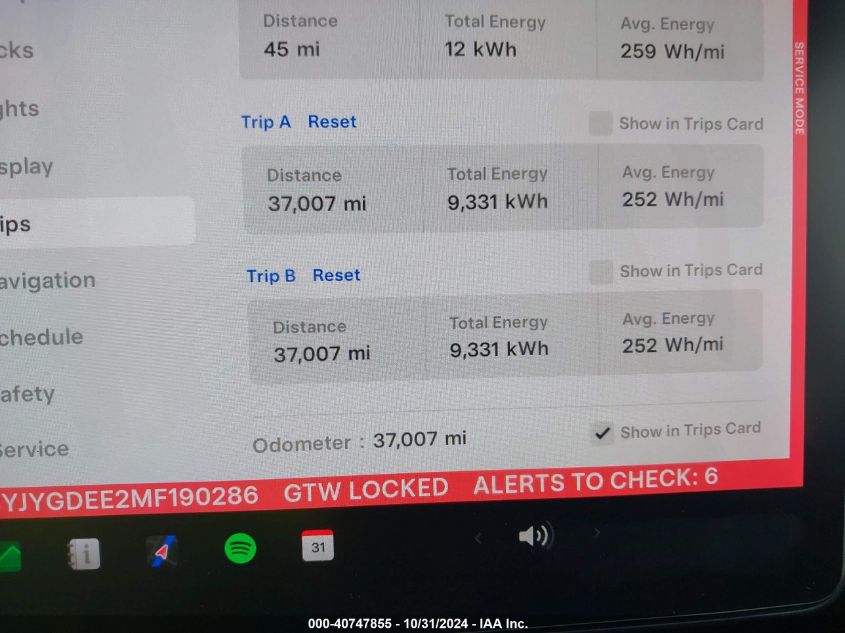The height and width of the screenshot is (633, 845).
Task: Select the Safety menu item
Action: pyautogui.click(x=28, y=394)
